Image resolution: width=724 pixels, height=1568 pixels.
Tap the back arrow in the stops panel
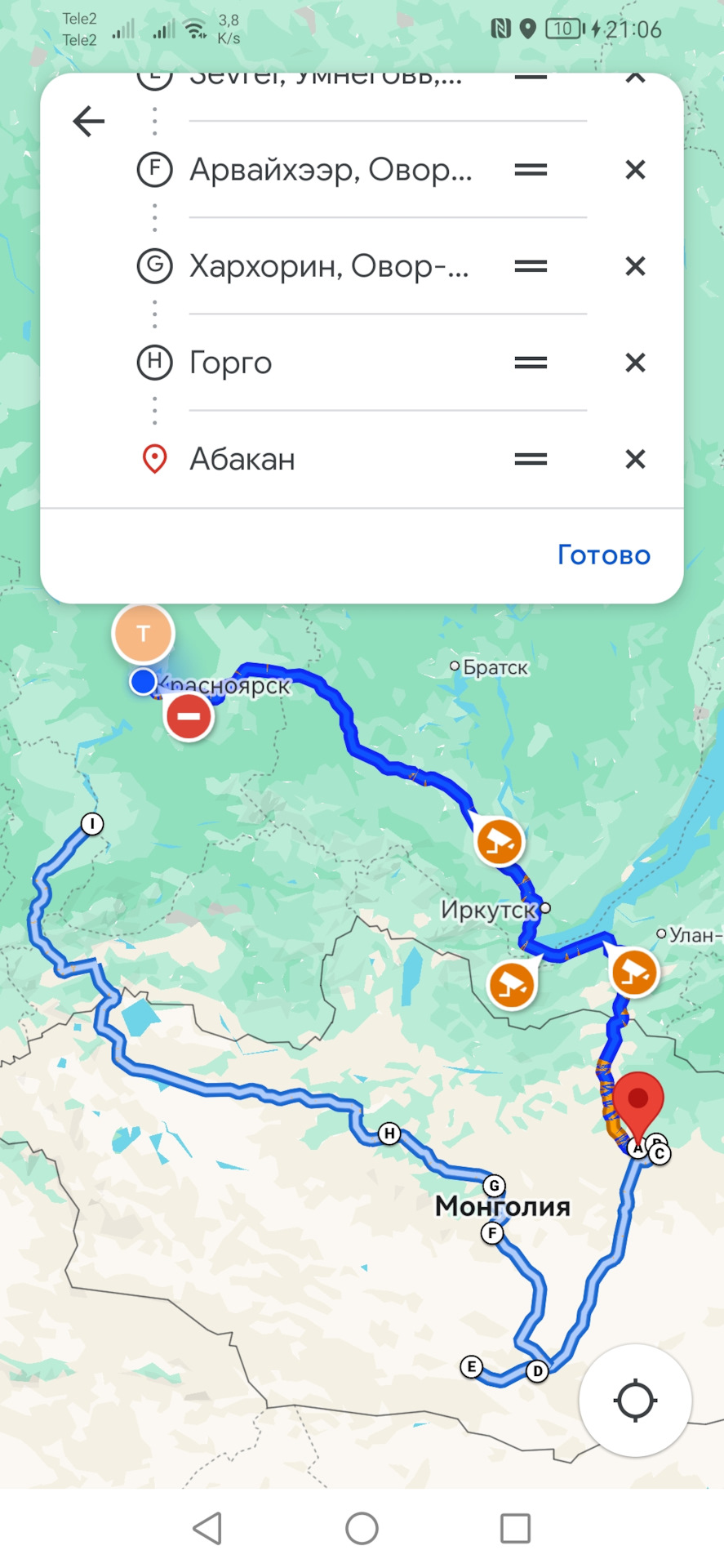pos(89,122)
